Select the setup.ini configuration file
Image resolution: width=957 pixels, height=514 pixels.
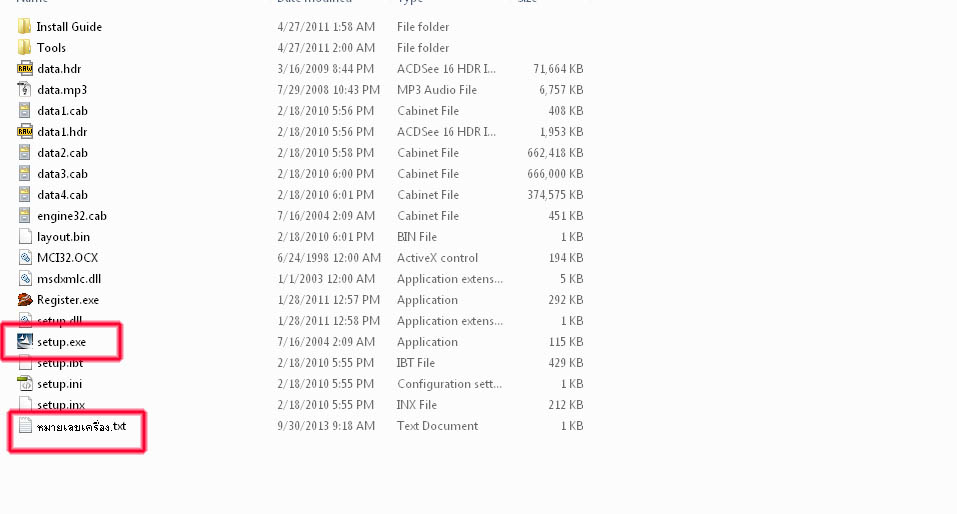pos(59,384)
